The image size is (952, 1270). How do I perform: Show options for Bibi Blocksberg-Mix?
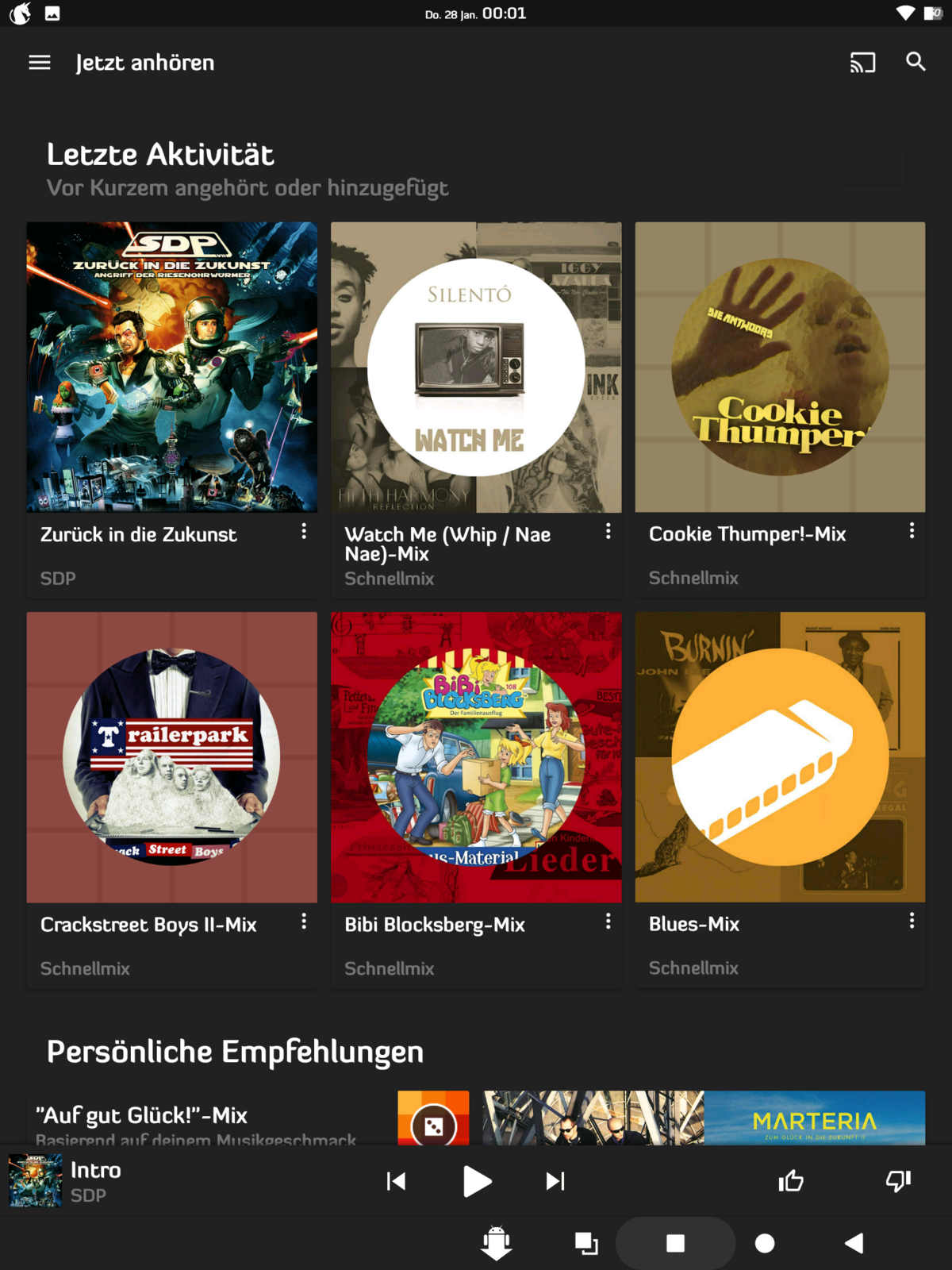[x=608, y=922]
